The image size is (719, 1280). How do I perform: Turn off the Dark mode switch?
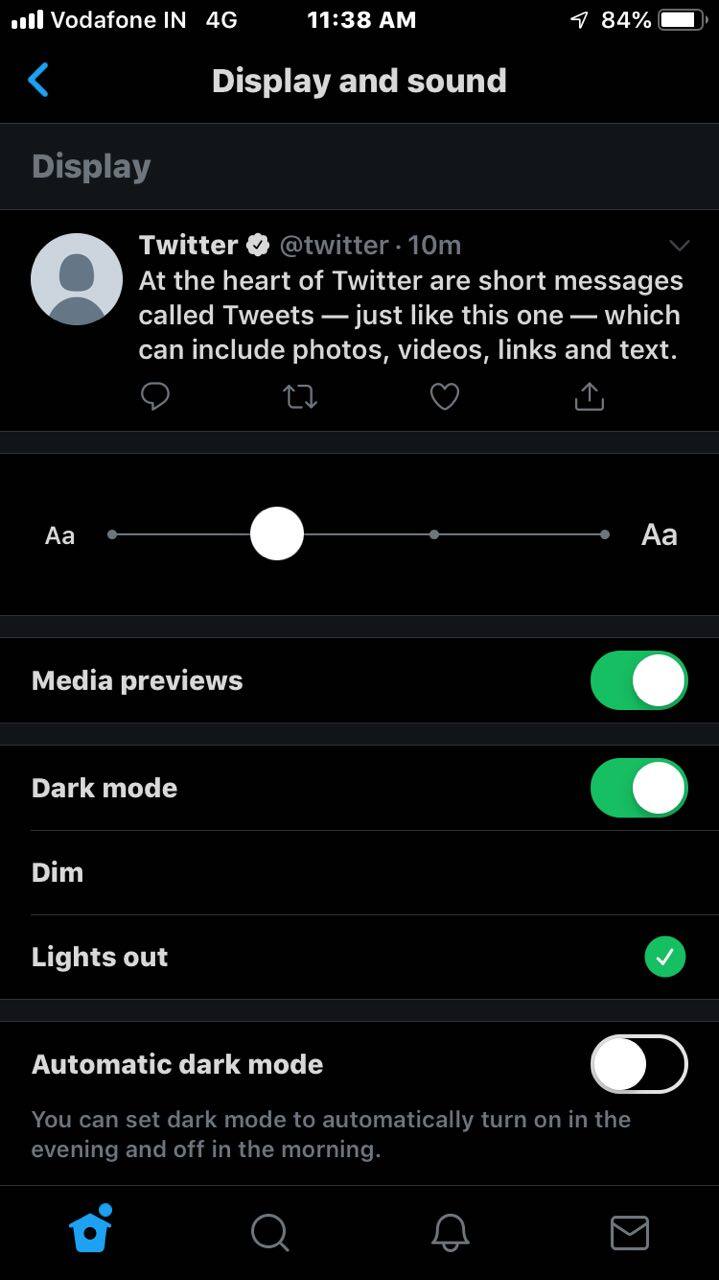coord(638,788)
